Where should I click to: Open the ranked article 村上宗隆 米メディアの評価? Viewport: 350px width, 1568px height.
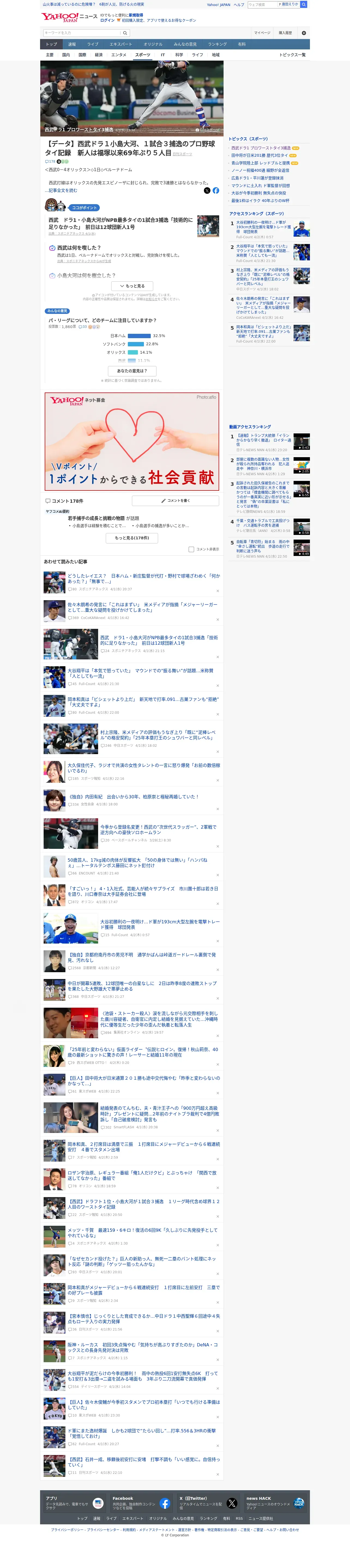coord(270,279)
